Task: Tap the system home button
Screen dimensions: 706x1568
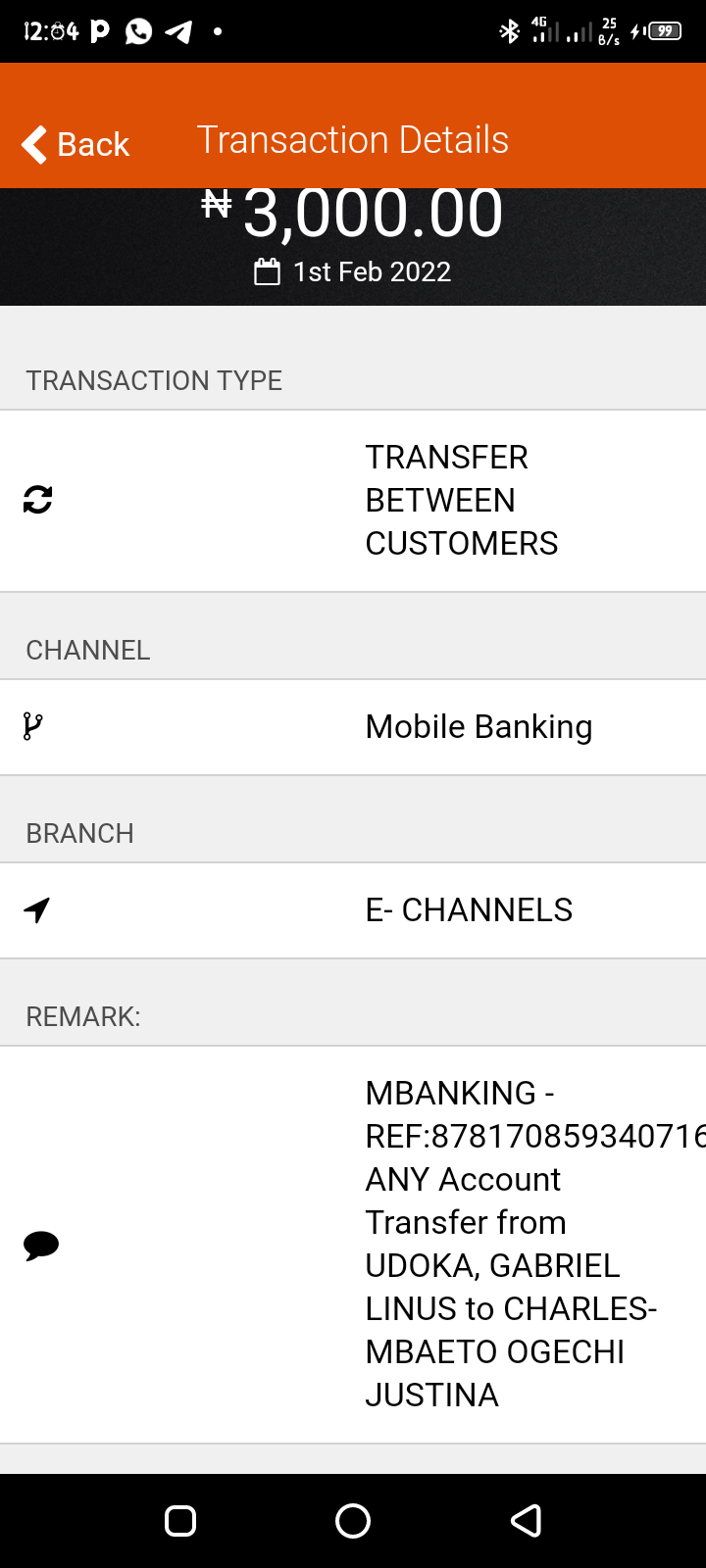Action: (353, 1521)
